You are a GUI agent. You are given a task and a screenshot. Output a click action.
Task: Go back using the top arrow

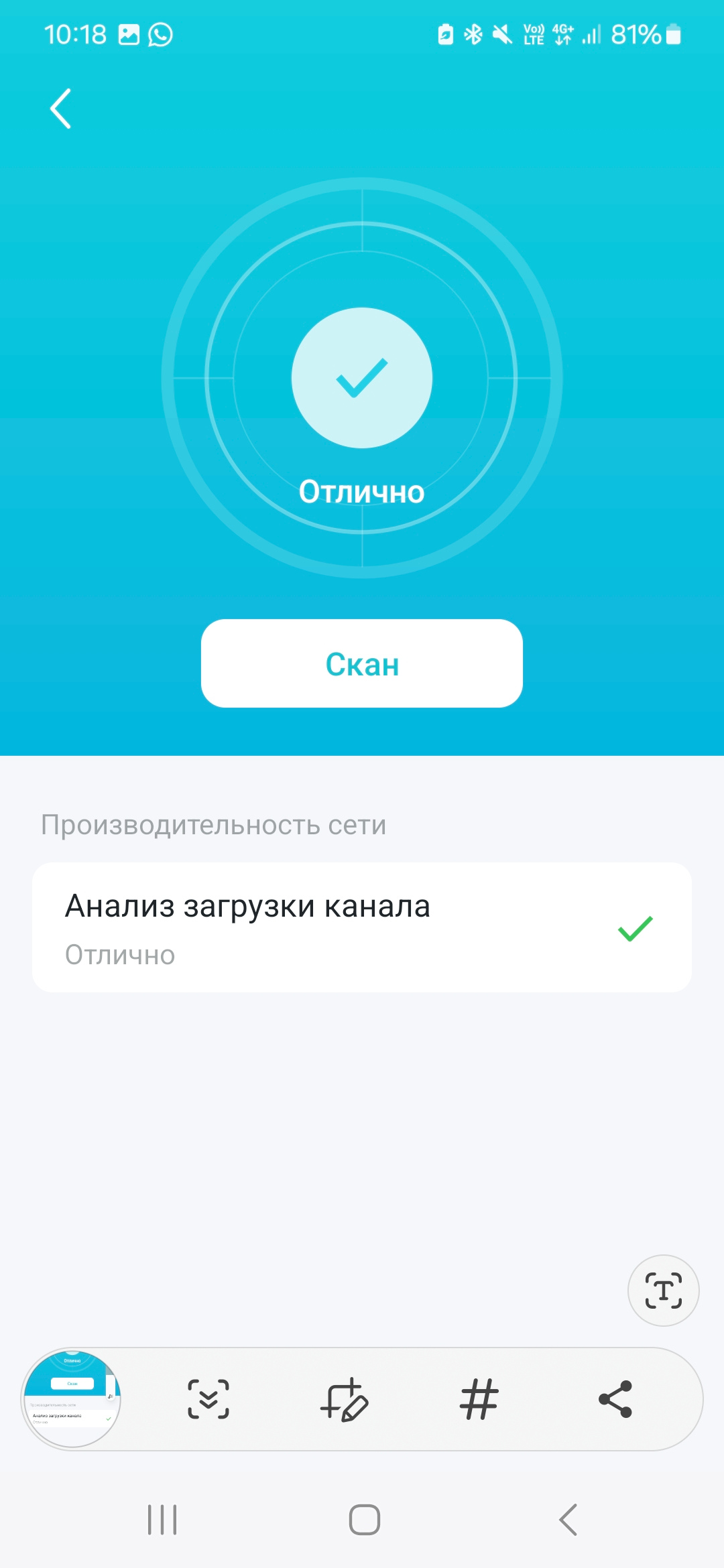pyautogui.click(x=61, y=109)
